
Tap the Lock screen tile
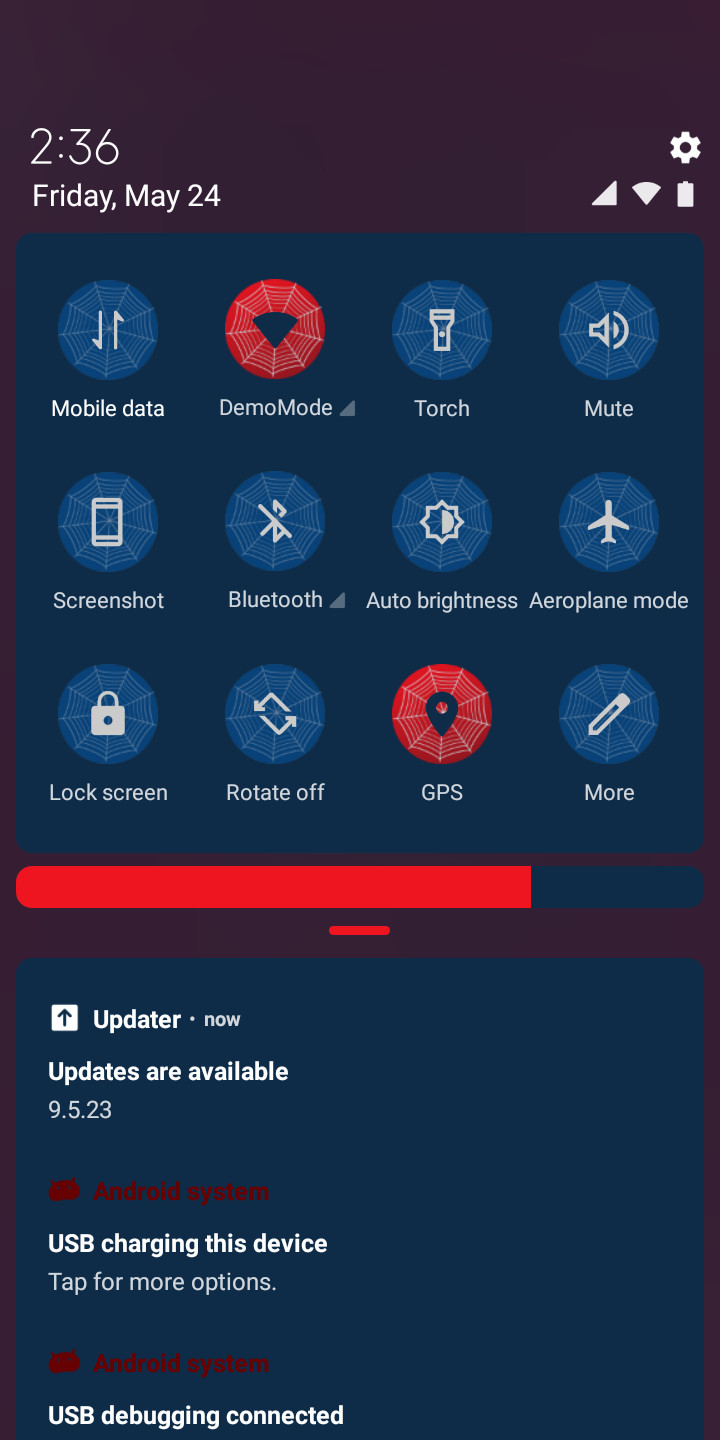[x=108, y=713]
